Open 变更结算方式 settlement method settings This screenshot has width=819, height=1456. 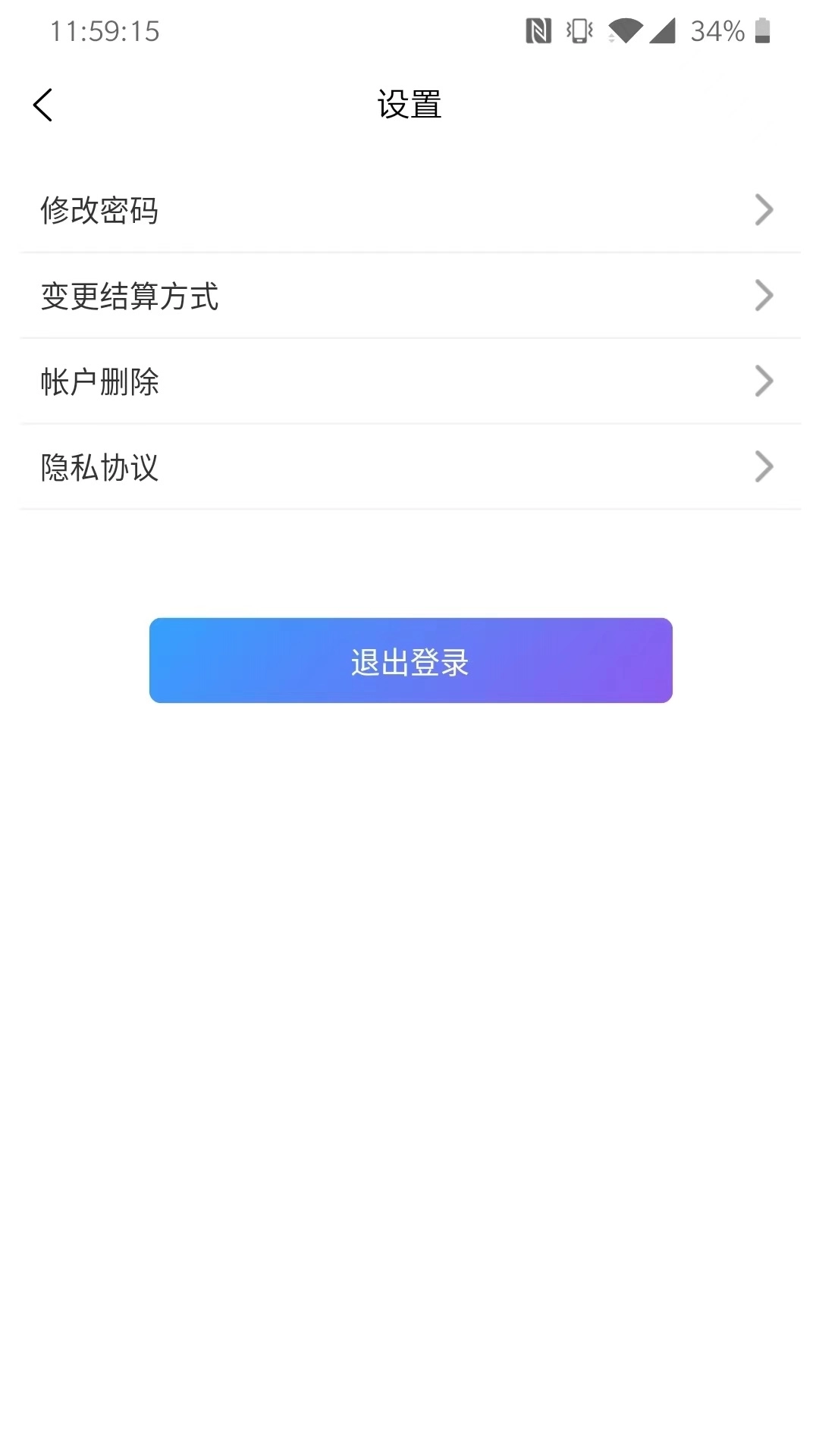coord(409,297)
